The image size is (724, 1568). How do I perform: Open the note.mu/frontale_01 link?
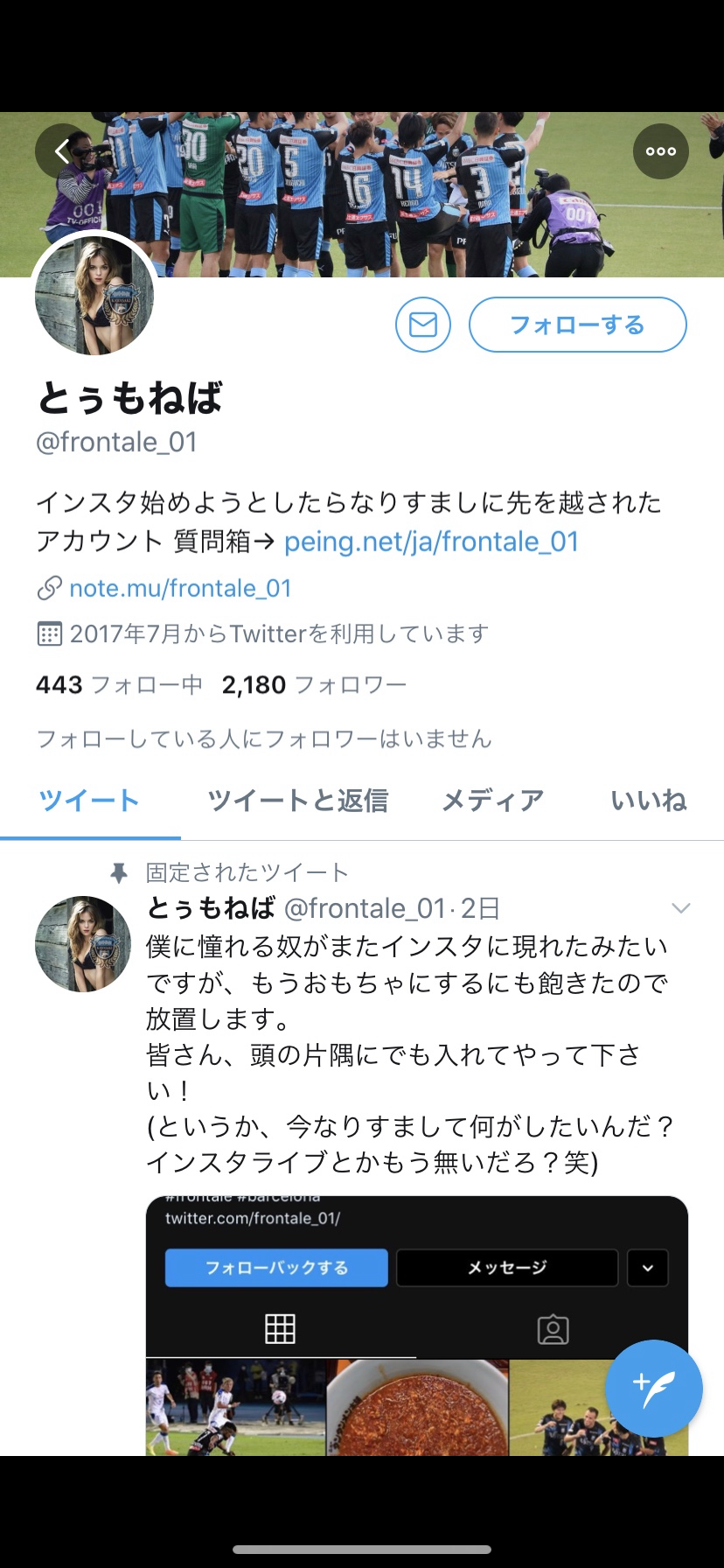coord(180,588)
